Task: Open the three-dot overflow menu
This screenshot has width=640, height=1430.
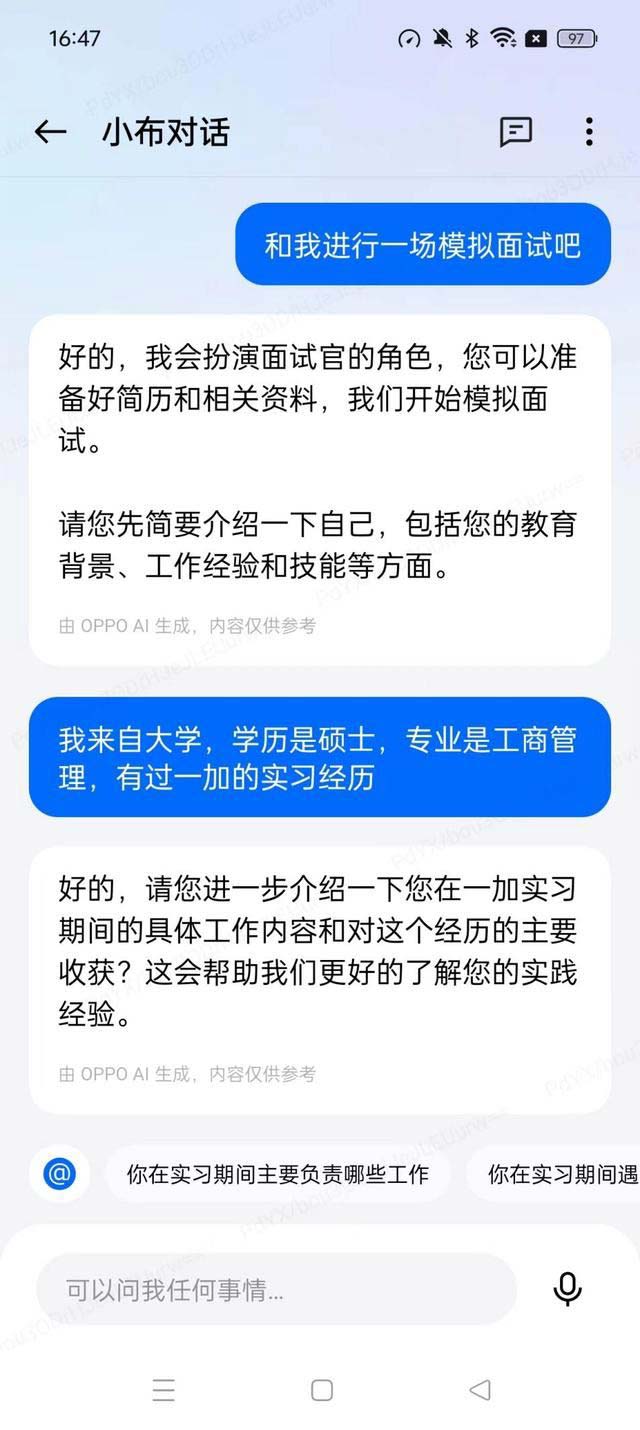Action: (x=589, y=132)
